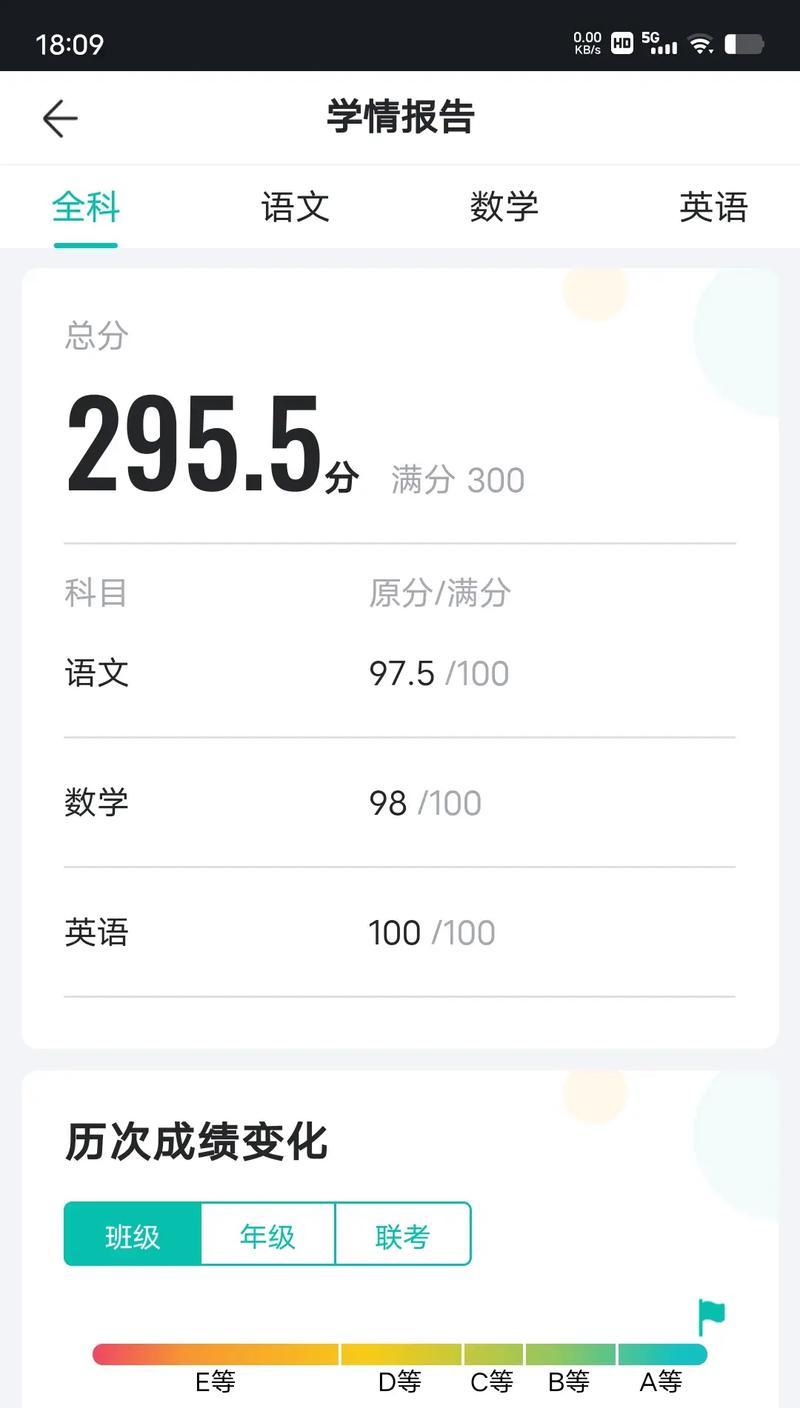Select the 班级 segment
Viewport: 800px width, 1408px height.
(x=133, y=1236)
